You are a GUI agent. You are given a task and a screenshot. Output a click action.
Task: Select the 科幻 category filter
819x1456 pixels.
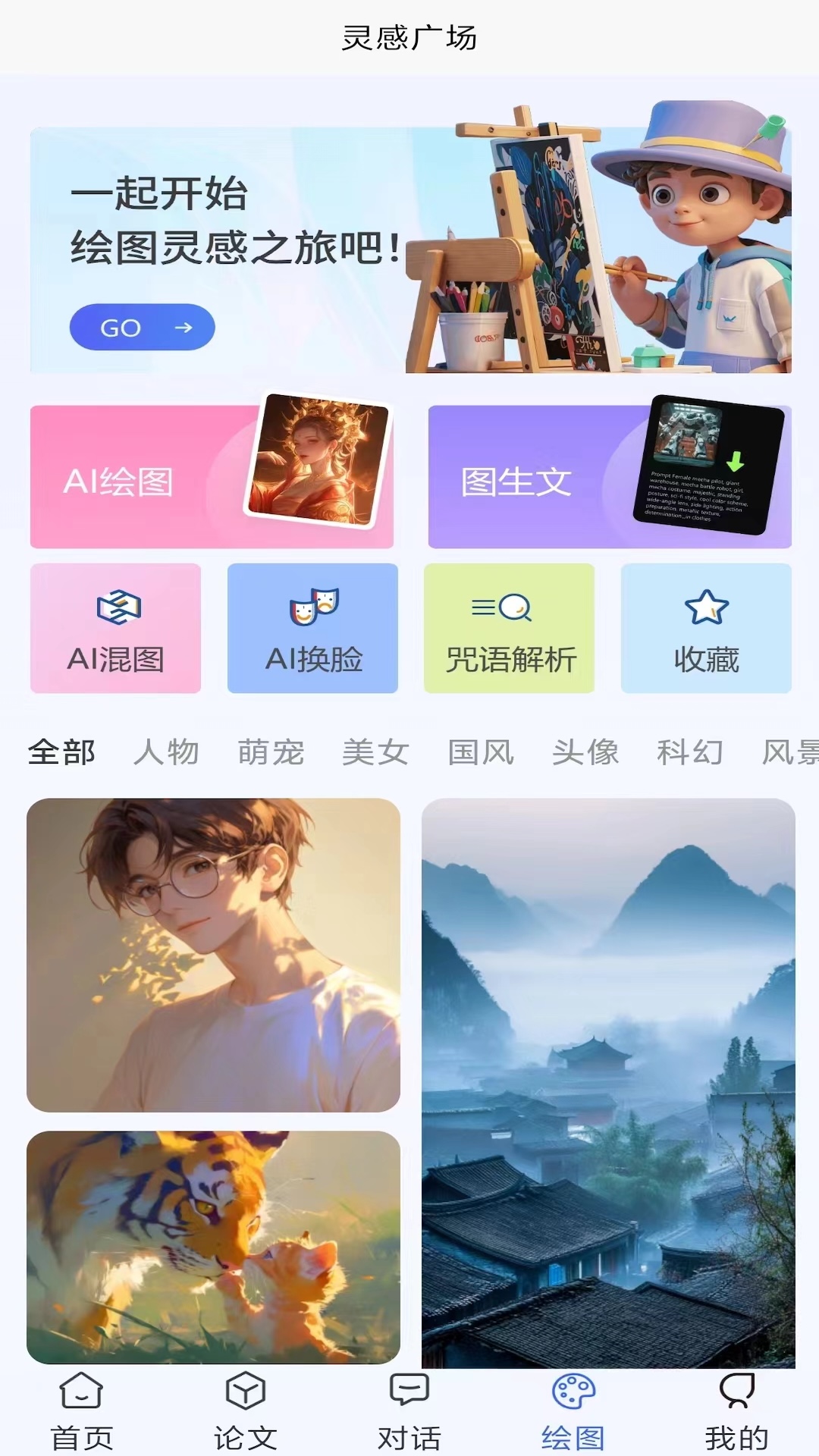pyautogui.click(x=690, y=752)
